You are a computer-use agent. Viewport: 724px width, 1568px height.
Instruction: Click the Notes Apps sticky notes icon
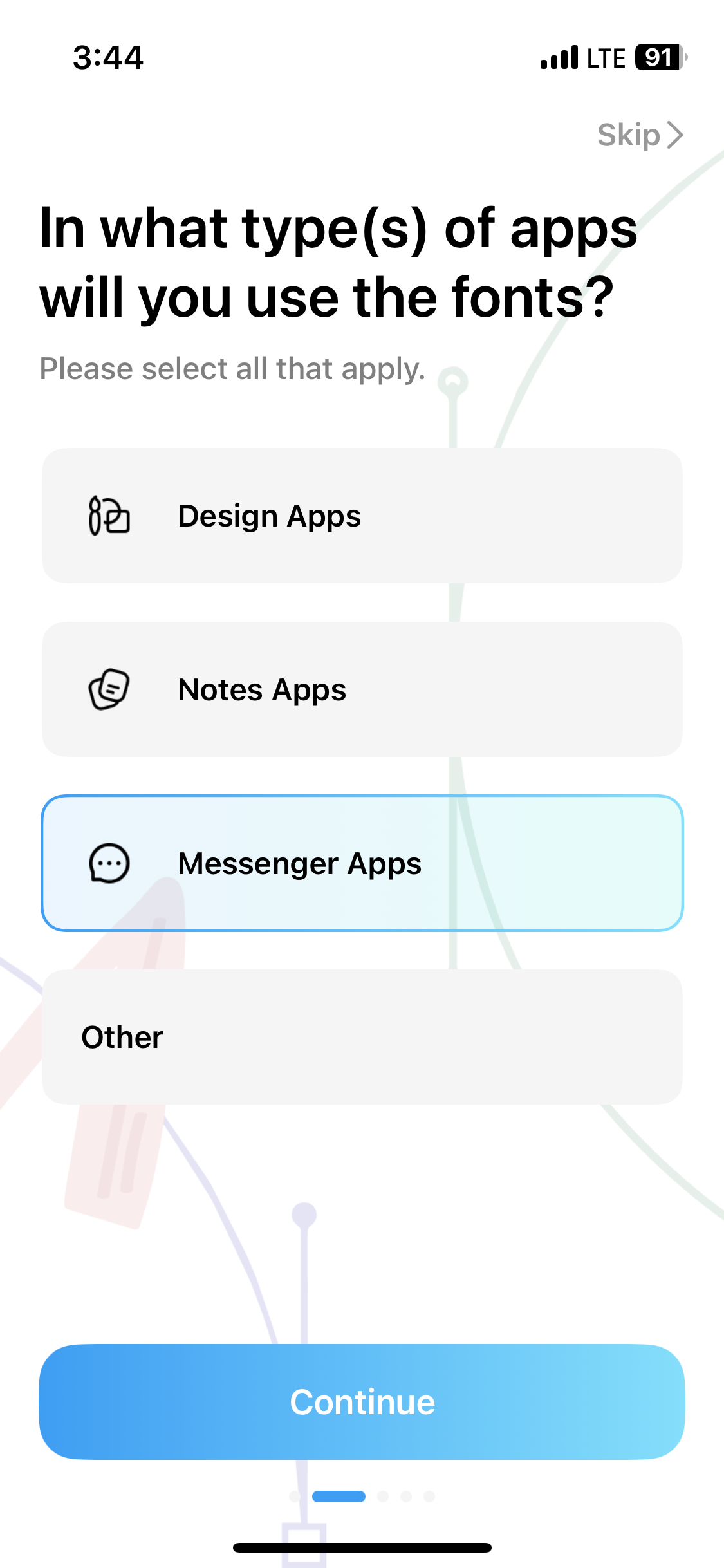(x=109, y=689)
